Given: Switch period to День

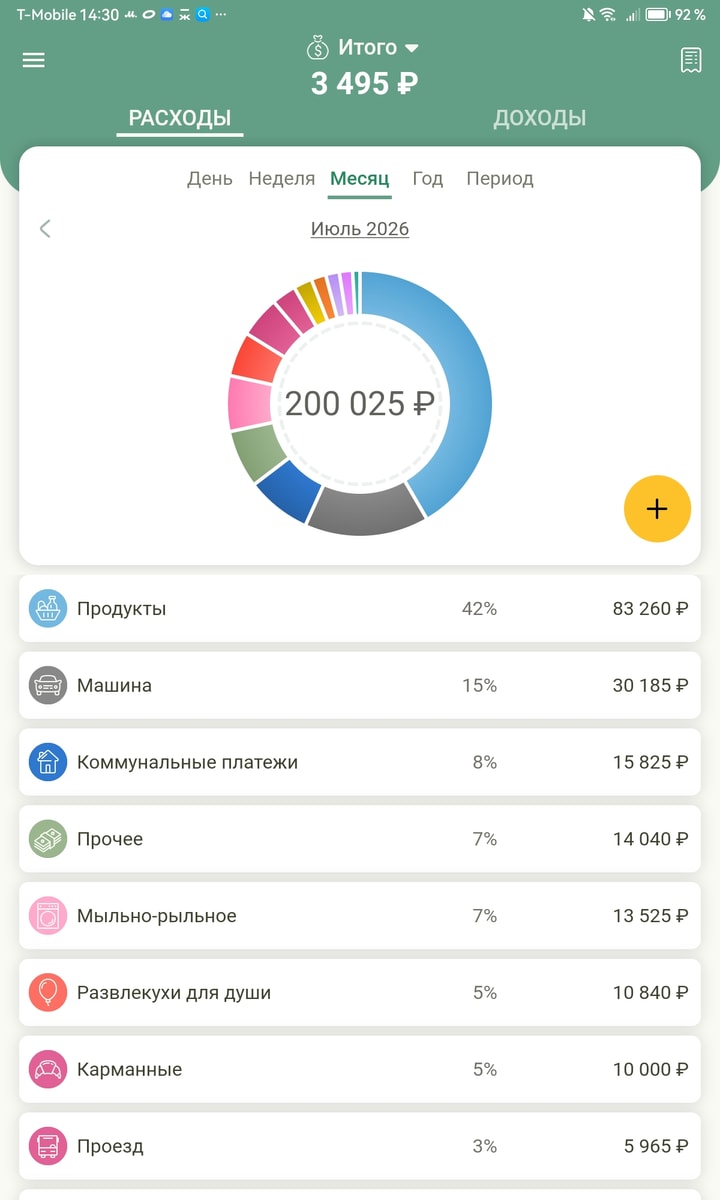Looking at the screenshot, I should click(x=210, y=179).
